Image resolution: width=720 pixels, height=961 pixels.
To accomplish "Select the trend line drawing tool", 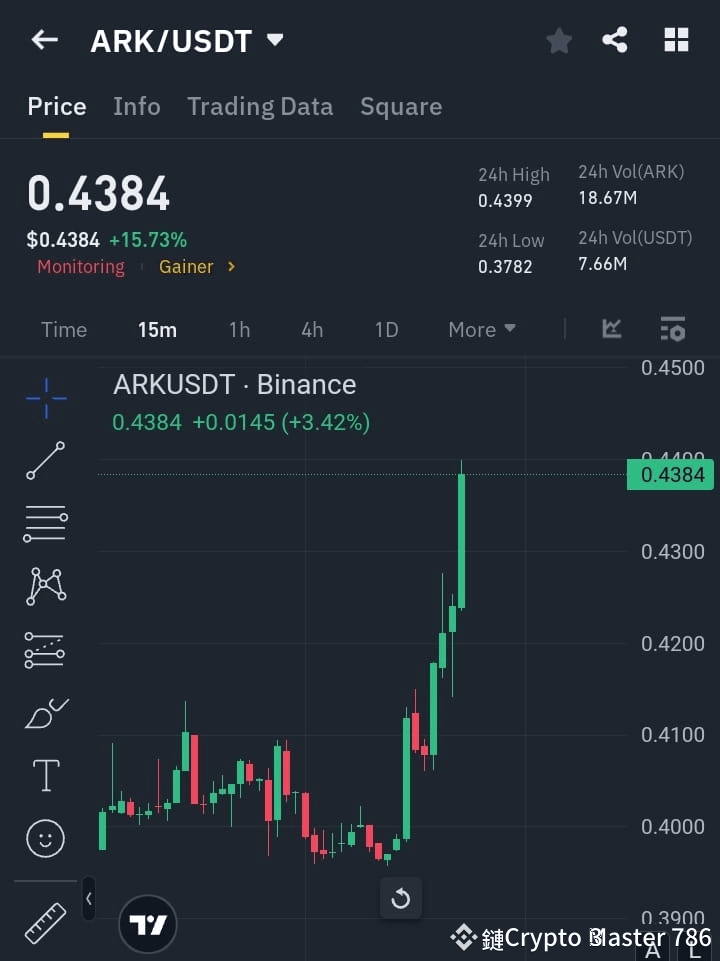I will 44,461.
